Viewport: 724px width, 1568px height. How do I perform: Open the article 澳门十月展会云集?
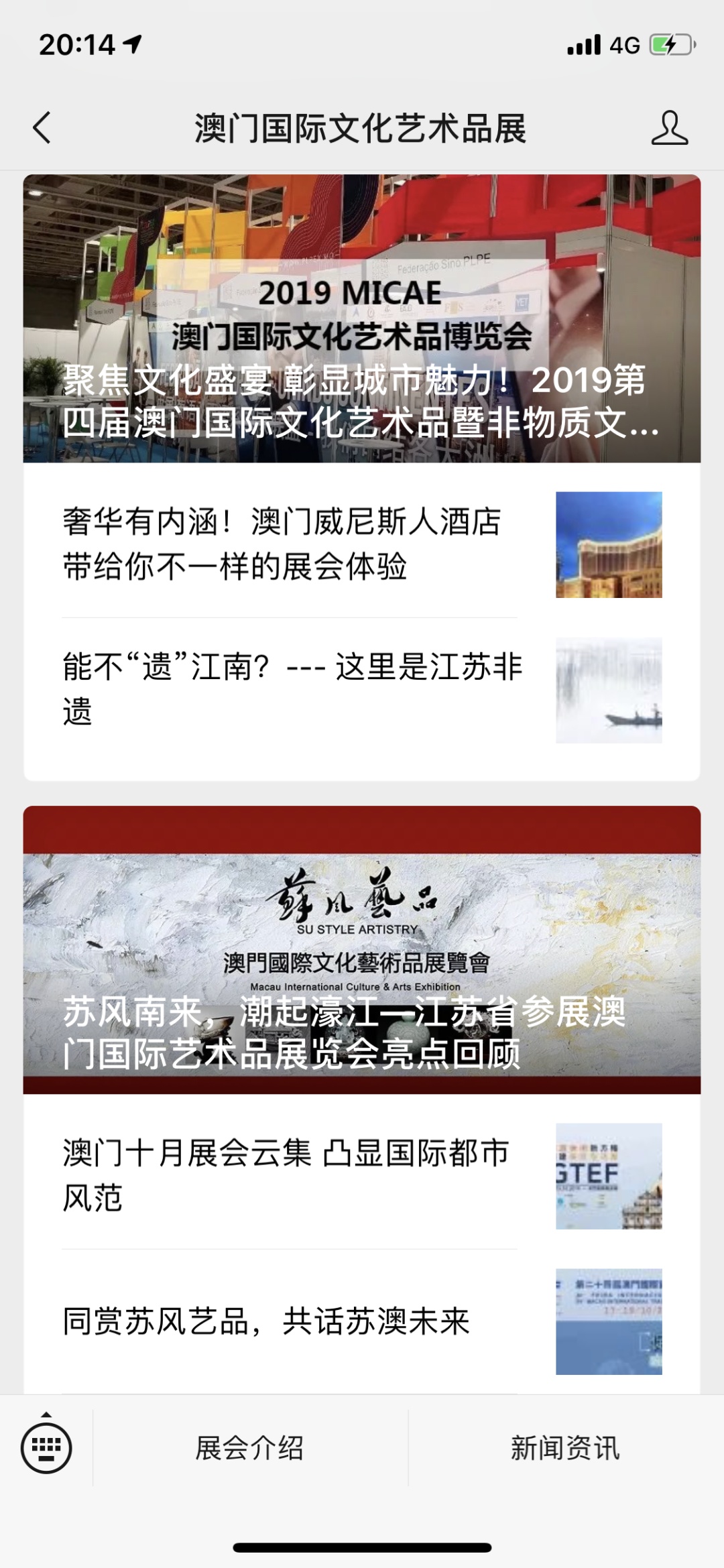coord(362,1176)
